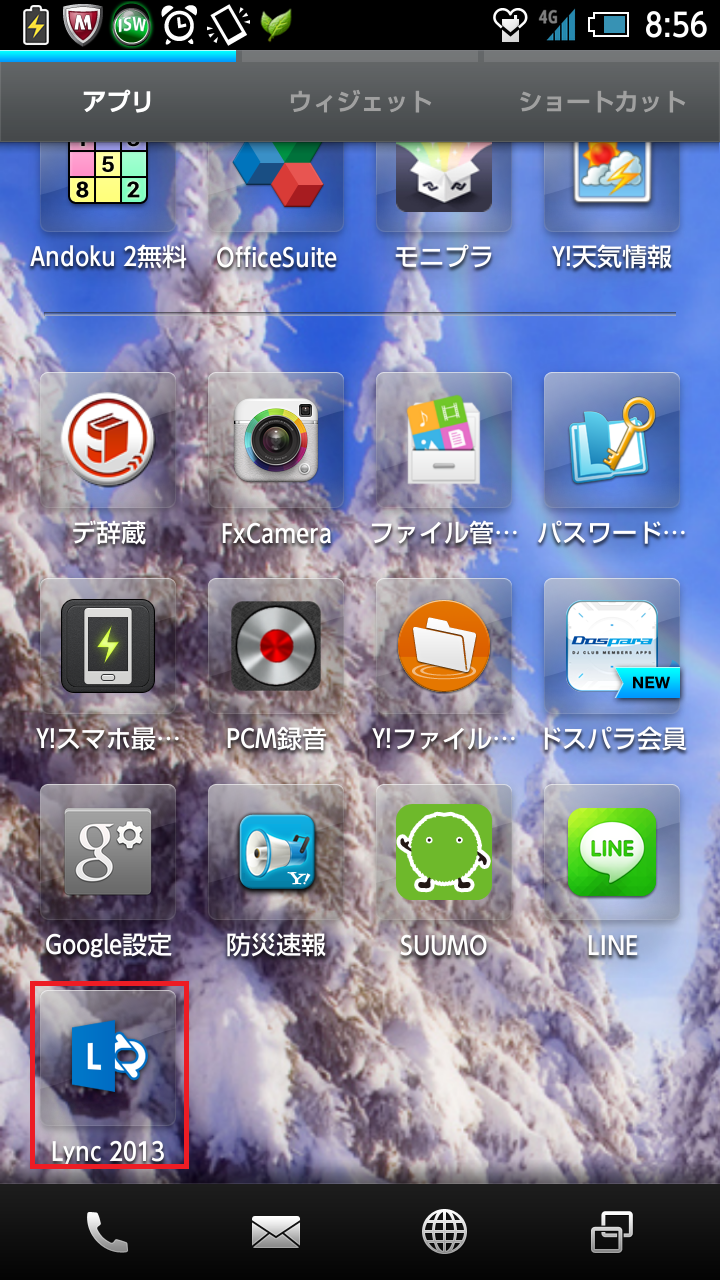Open Y!スマホ最適化 battery app
The width and height of the screenshot is (720, 1280).
coord(108,646)
